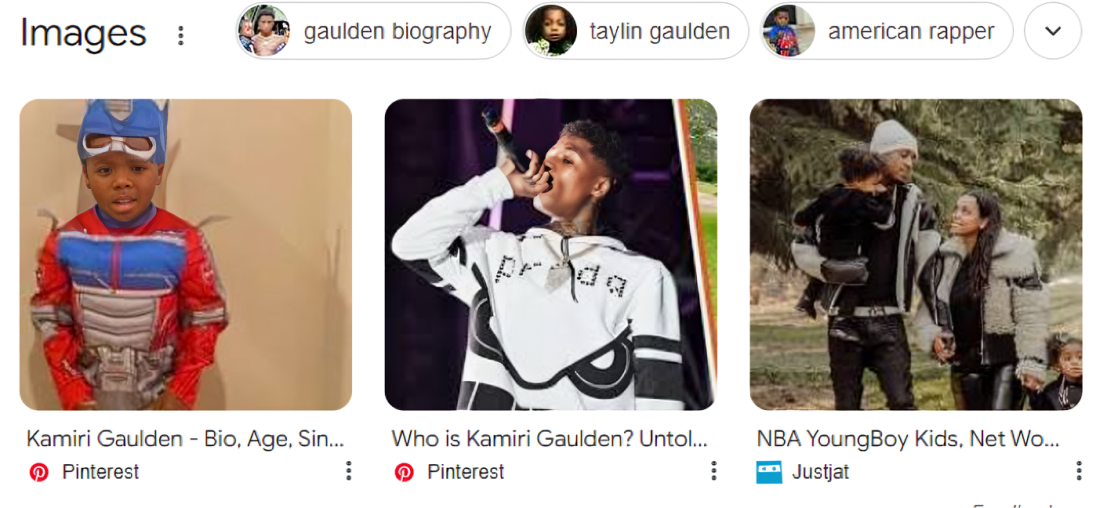
Task: Open options for the Who is Kamiri Gaulden result
Action: pyautogui.click(x=713, y=471)
